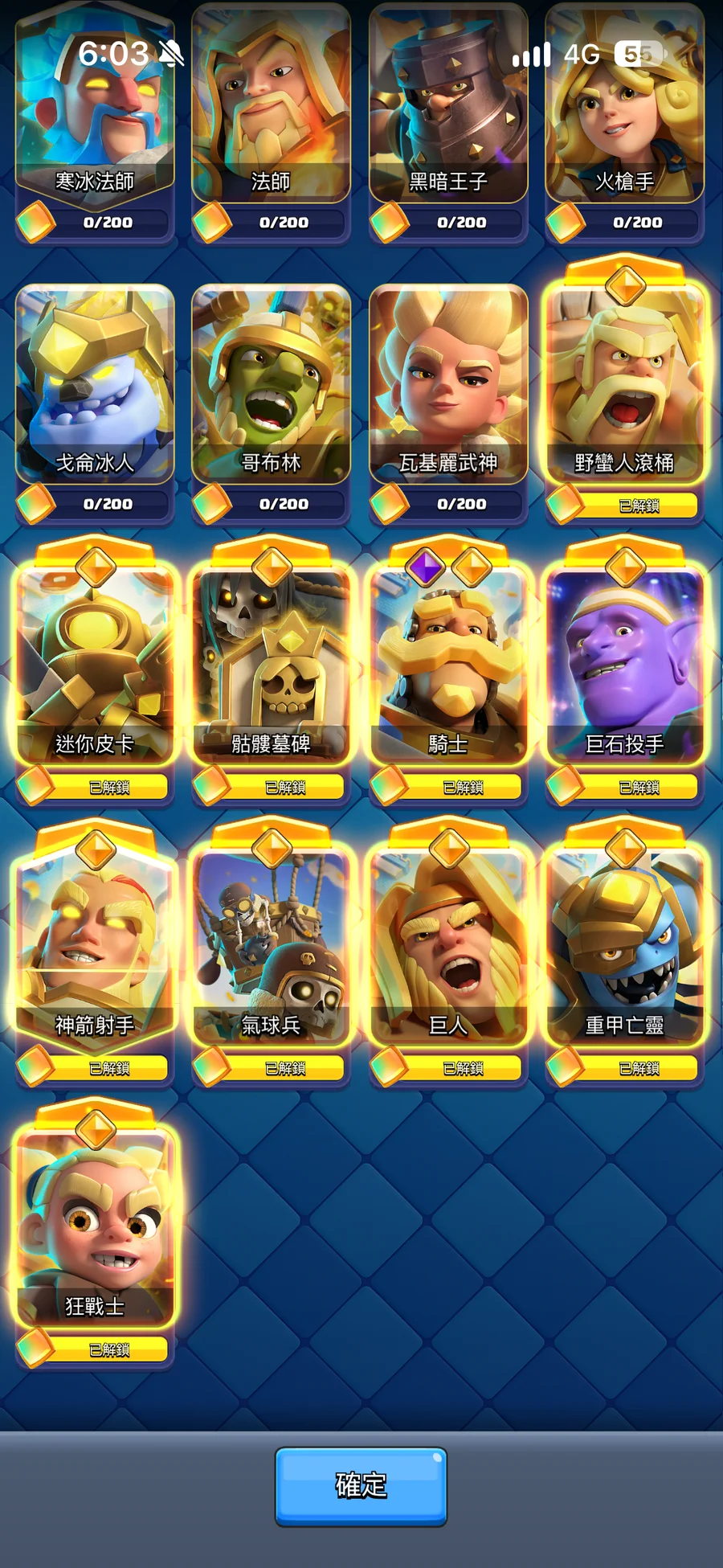This screenshot has width=723, height=1568.
Task: Open the 神箭射手 card
Action: tap(95, 954)
